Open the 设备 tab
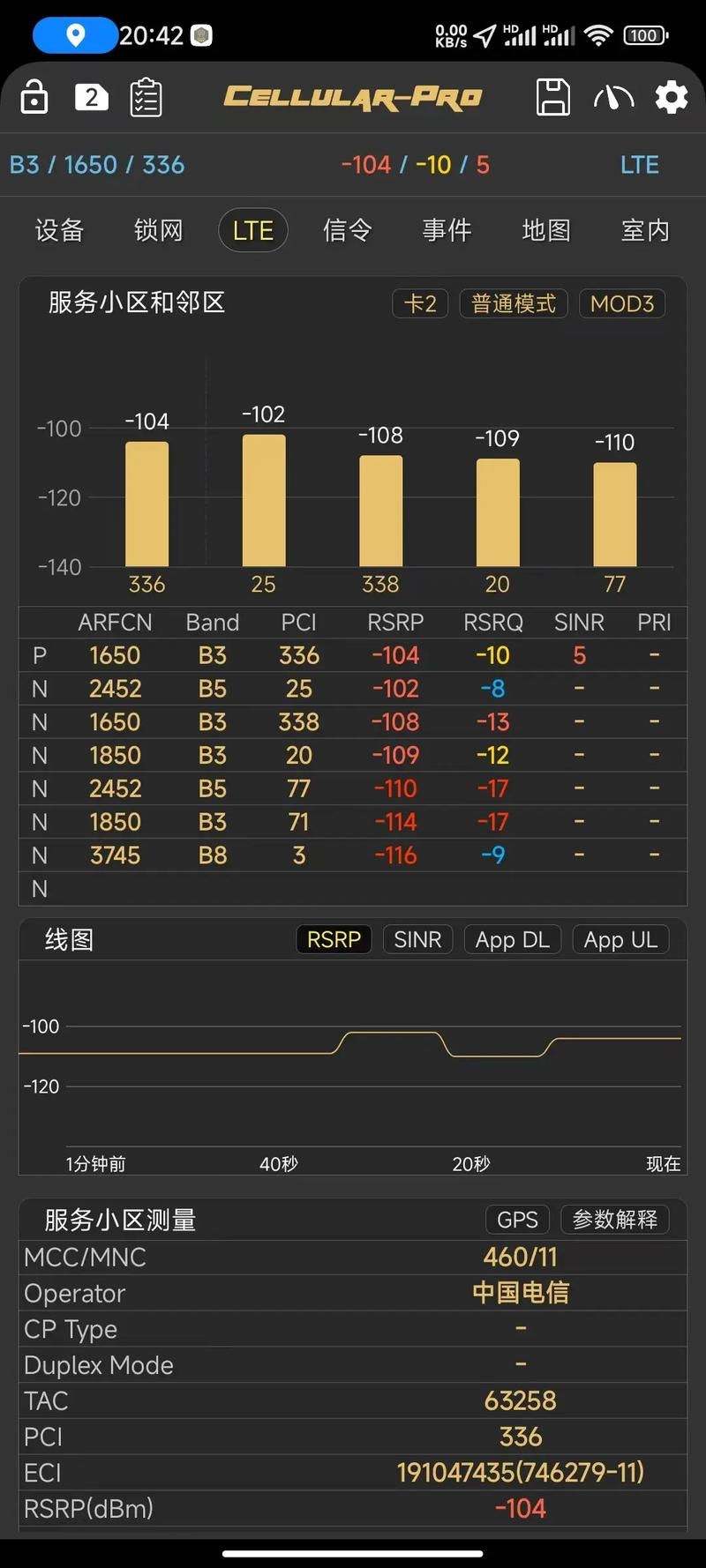Screen dimensions: 706x1568 [58, 230]
